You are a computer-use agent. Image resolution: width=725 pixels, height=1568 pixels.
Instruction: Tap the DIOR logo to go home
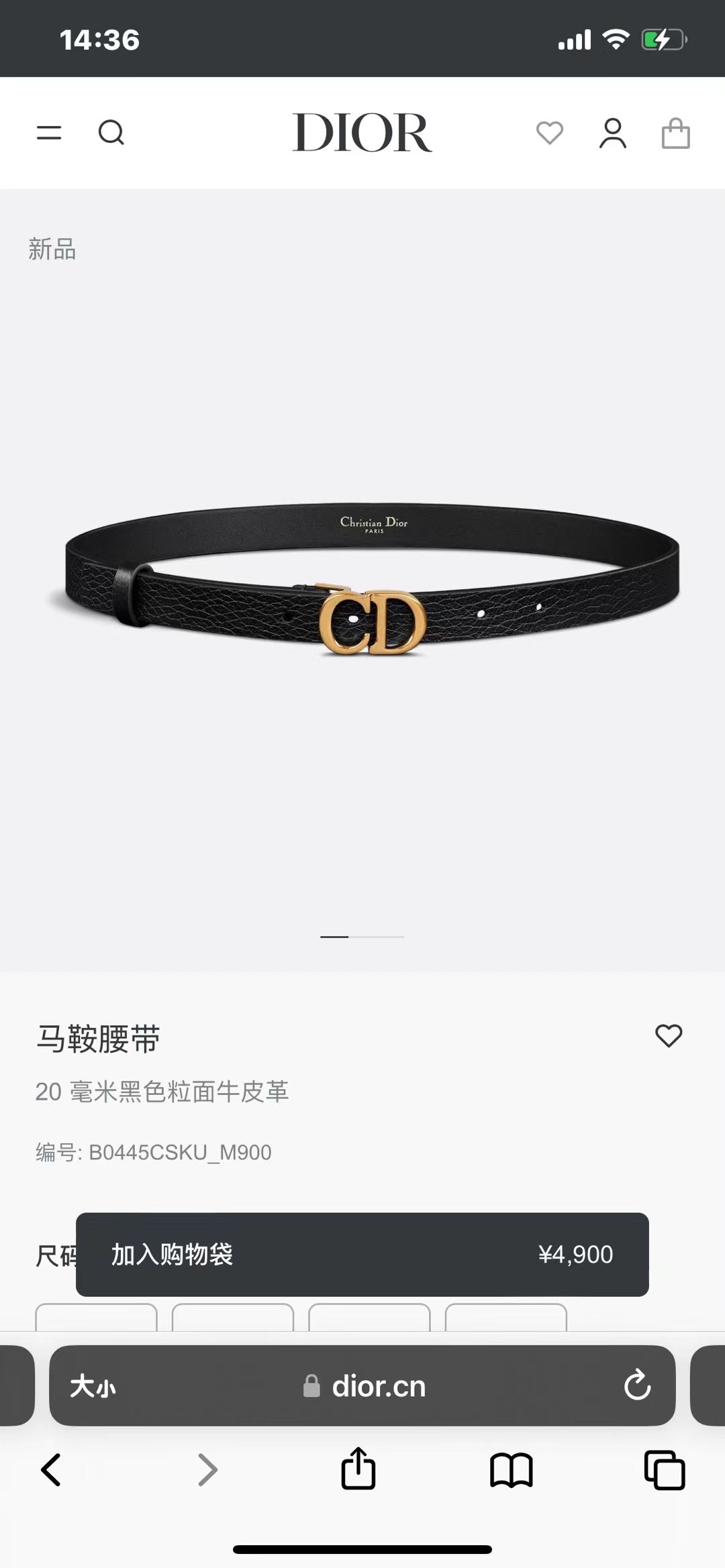[x=362, y=132]
